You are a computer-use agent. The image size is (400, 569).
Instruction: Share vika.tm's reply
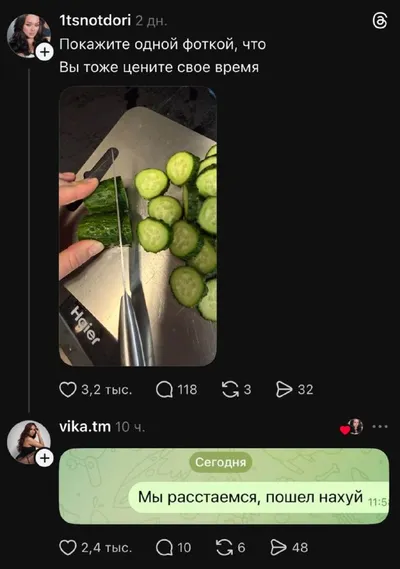click(x=278, y=548)
